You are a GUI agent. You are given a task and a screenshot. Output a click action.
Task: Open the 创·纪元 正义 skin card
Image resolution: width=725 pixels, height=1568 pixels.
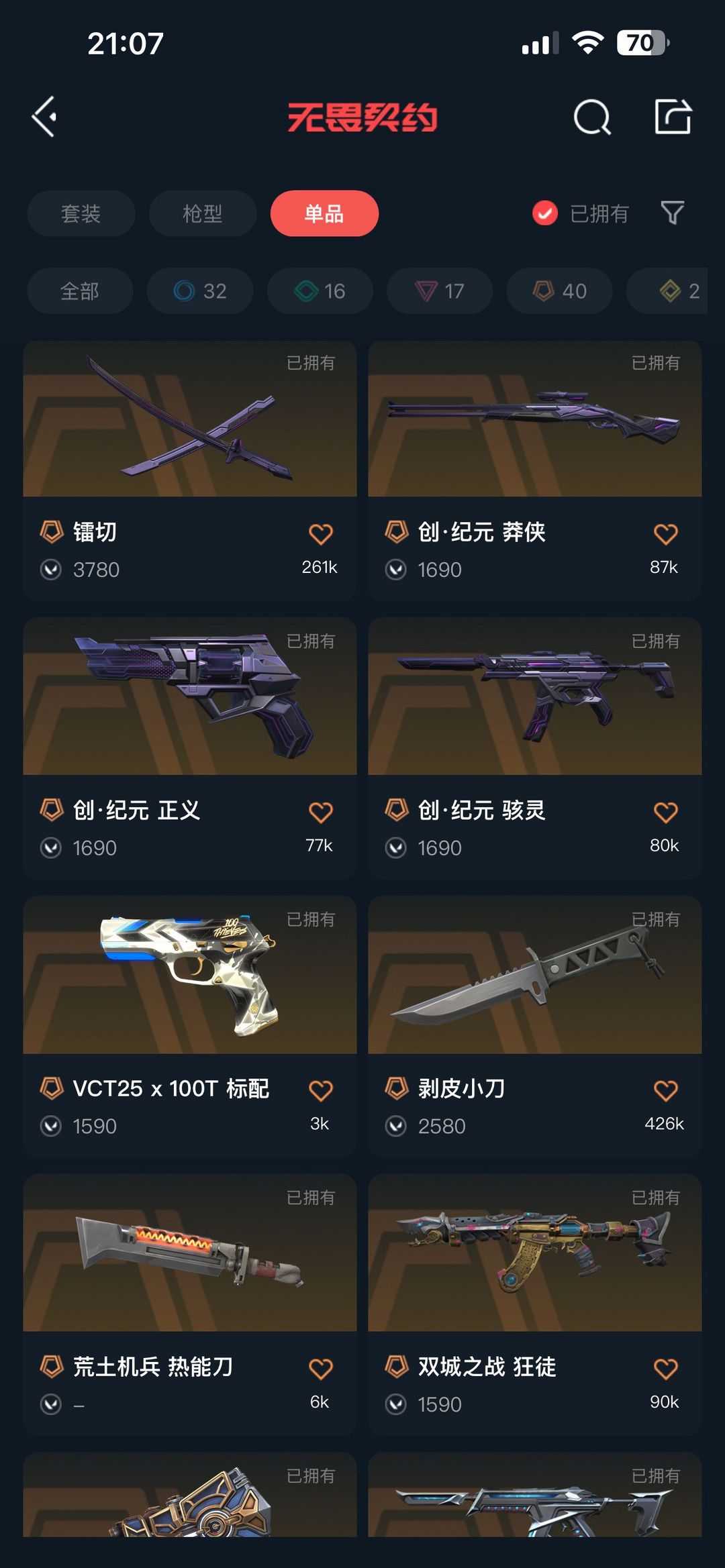tap(190, 748)
